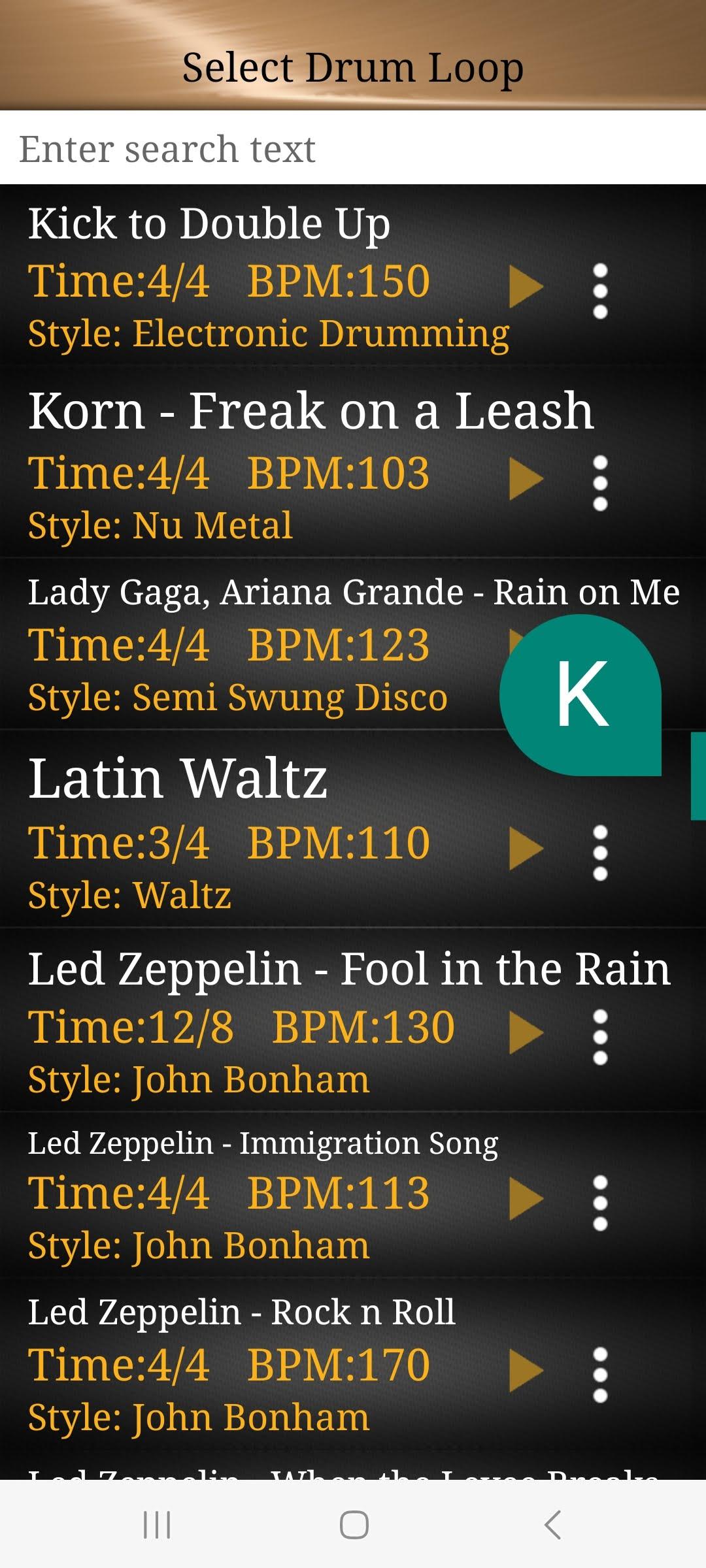Play Led Zeppelin - Fool in the Rain preview
The height and width of the screenshot is (1568, 706).
pyautogui.click(x=526, y=1033)
